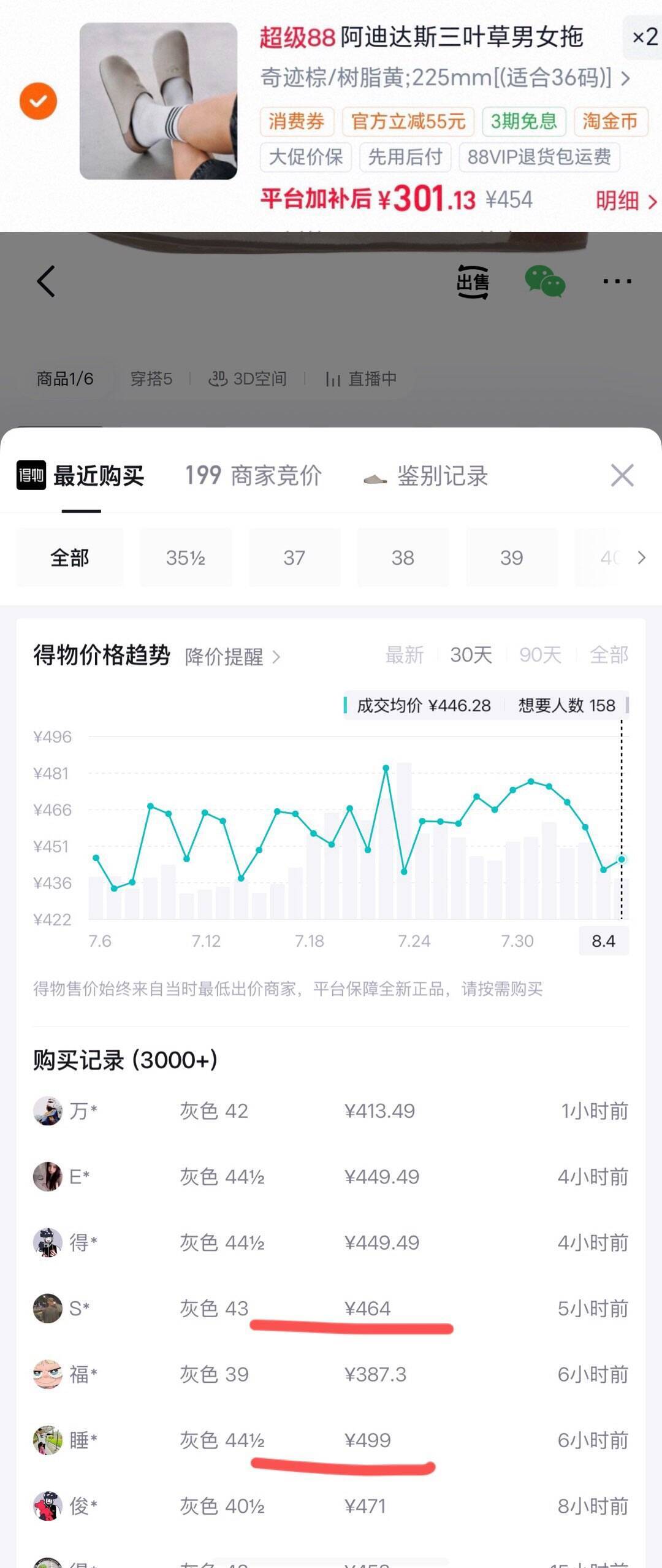Open the 出售 sell icon
This screenshot has width=662, height=1568.
(x=473, y=282)
